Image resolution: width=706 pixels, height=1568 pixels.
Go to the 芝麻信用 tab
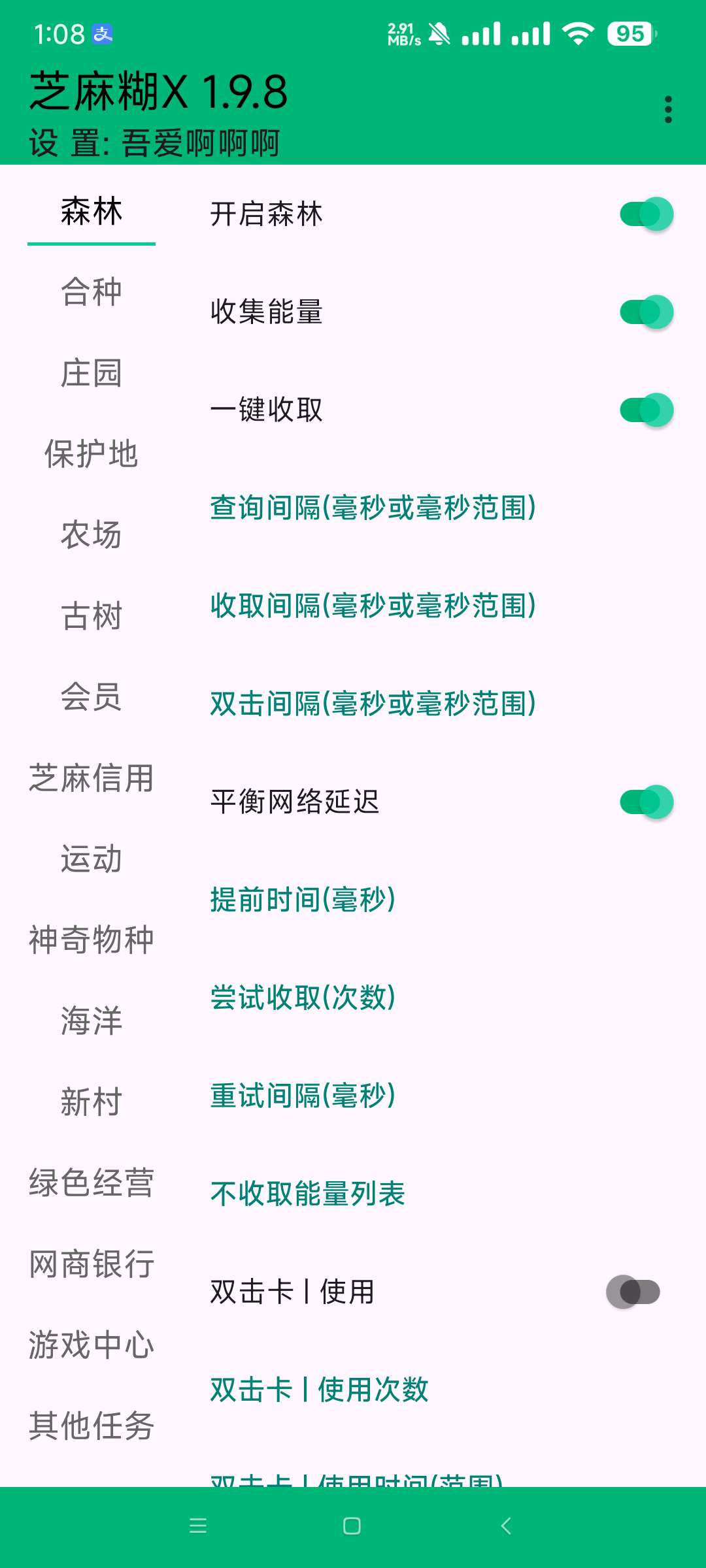tap(92, 778)
